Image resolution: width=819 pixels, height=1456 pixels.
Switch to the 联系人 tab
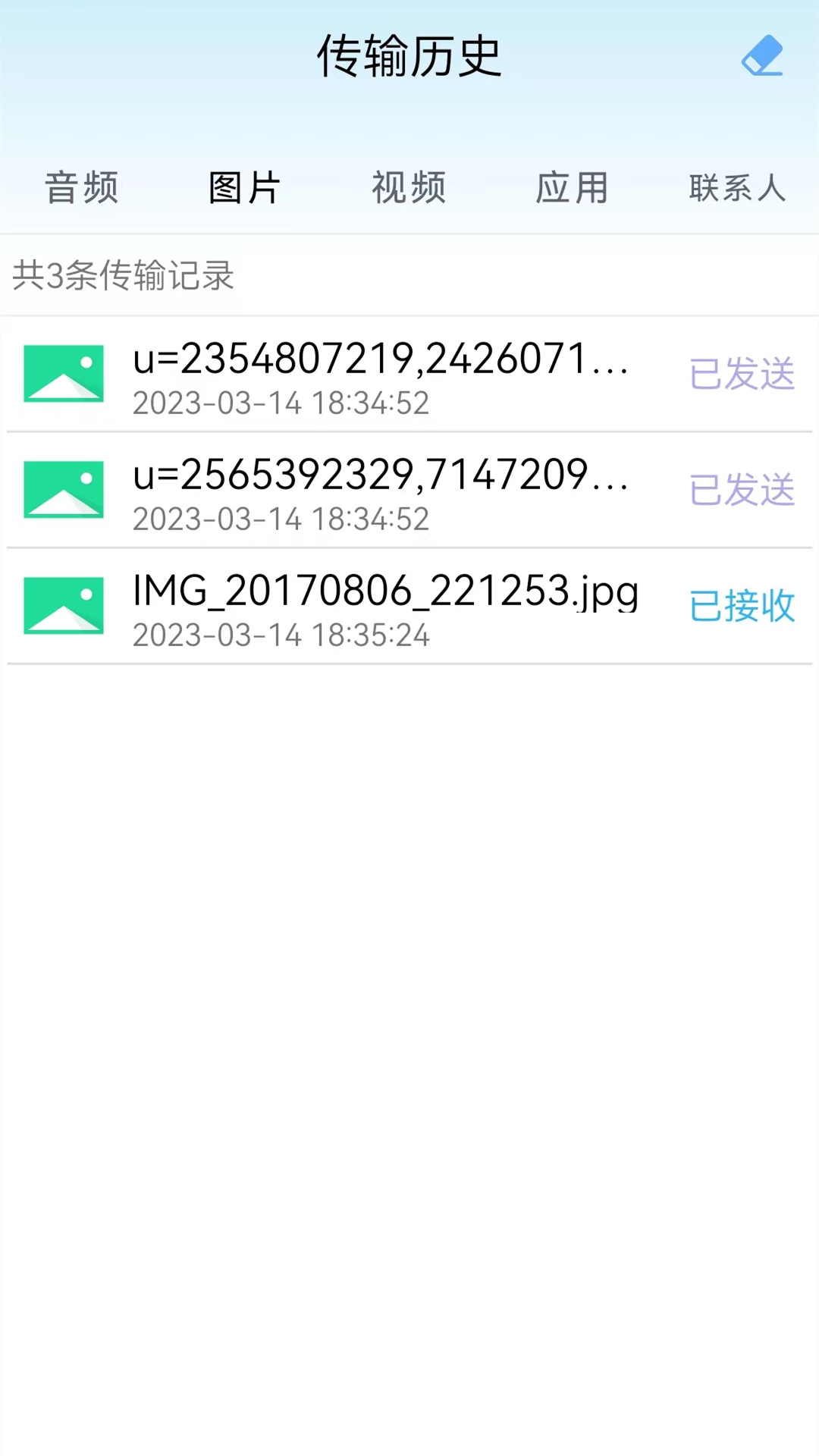[736, 187]
